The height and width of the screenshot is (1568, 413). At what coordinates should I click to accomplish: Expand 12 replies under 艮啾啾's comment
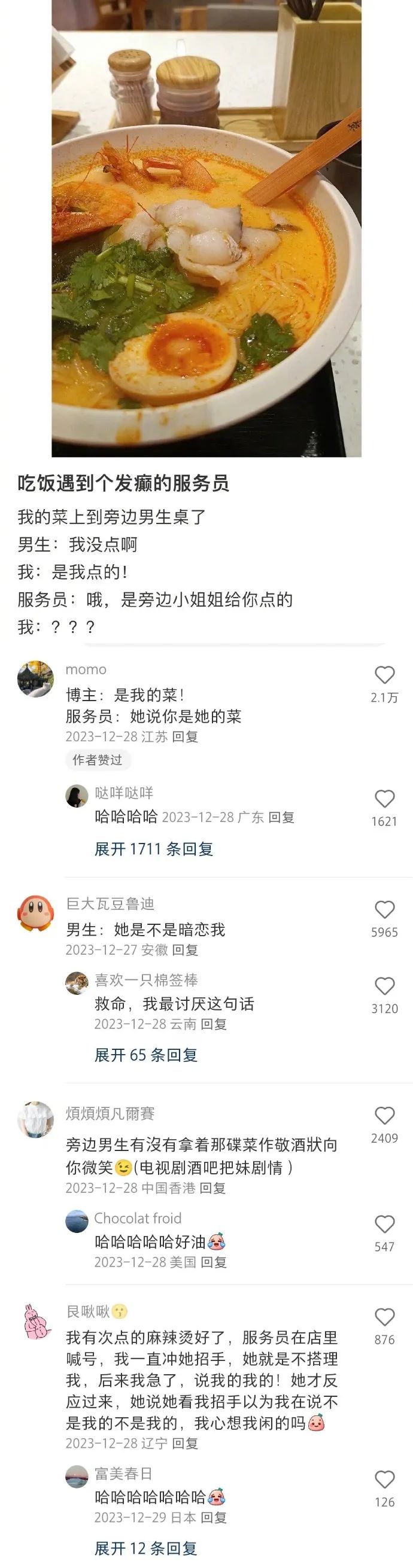point(145,1548)
